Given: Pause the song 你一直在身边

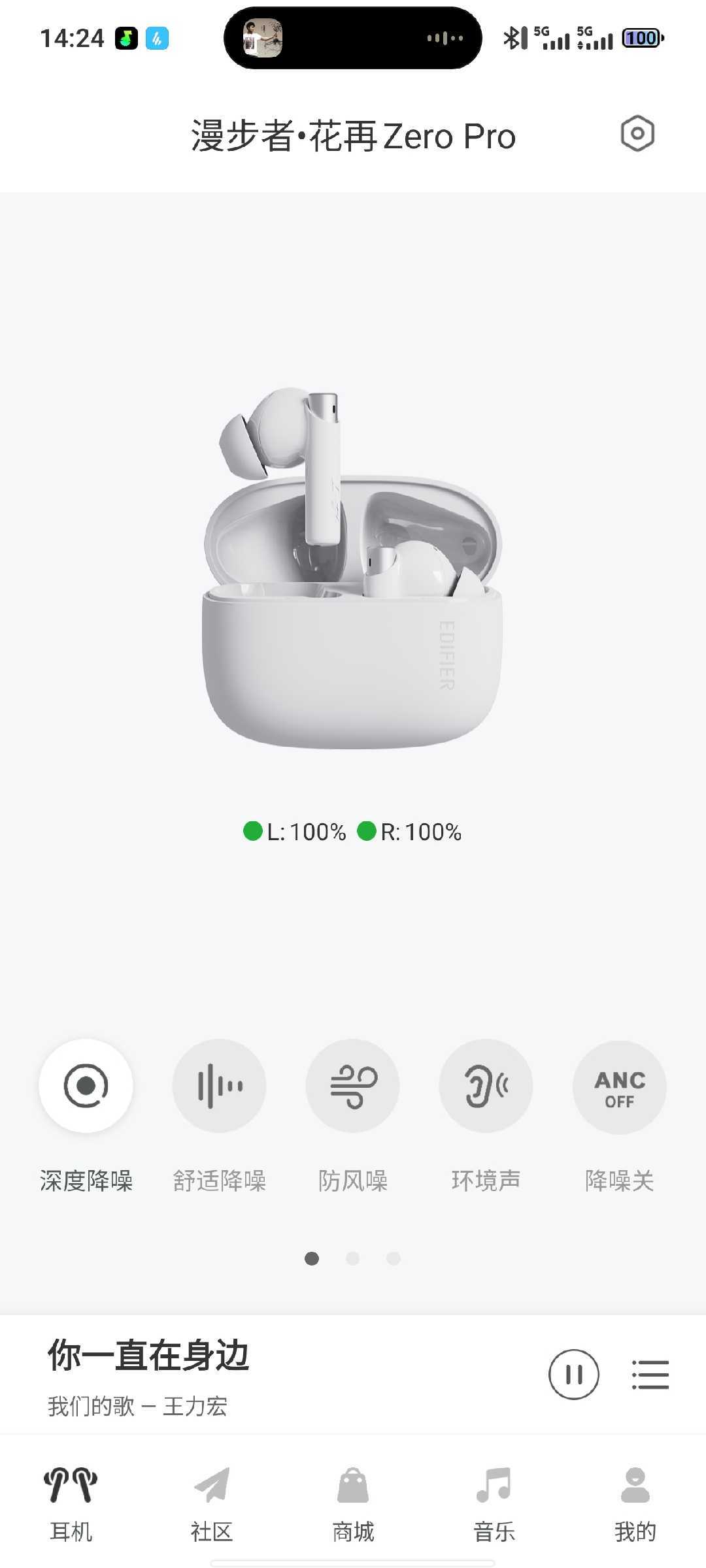Looking at the screenshot, I should (573, 1374).
